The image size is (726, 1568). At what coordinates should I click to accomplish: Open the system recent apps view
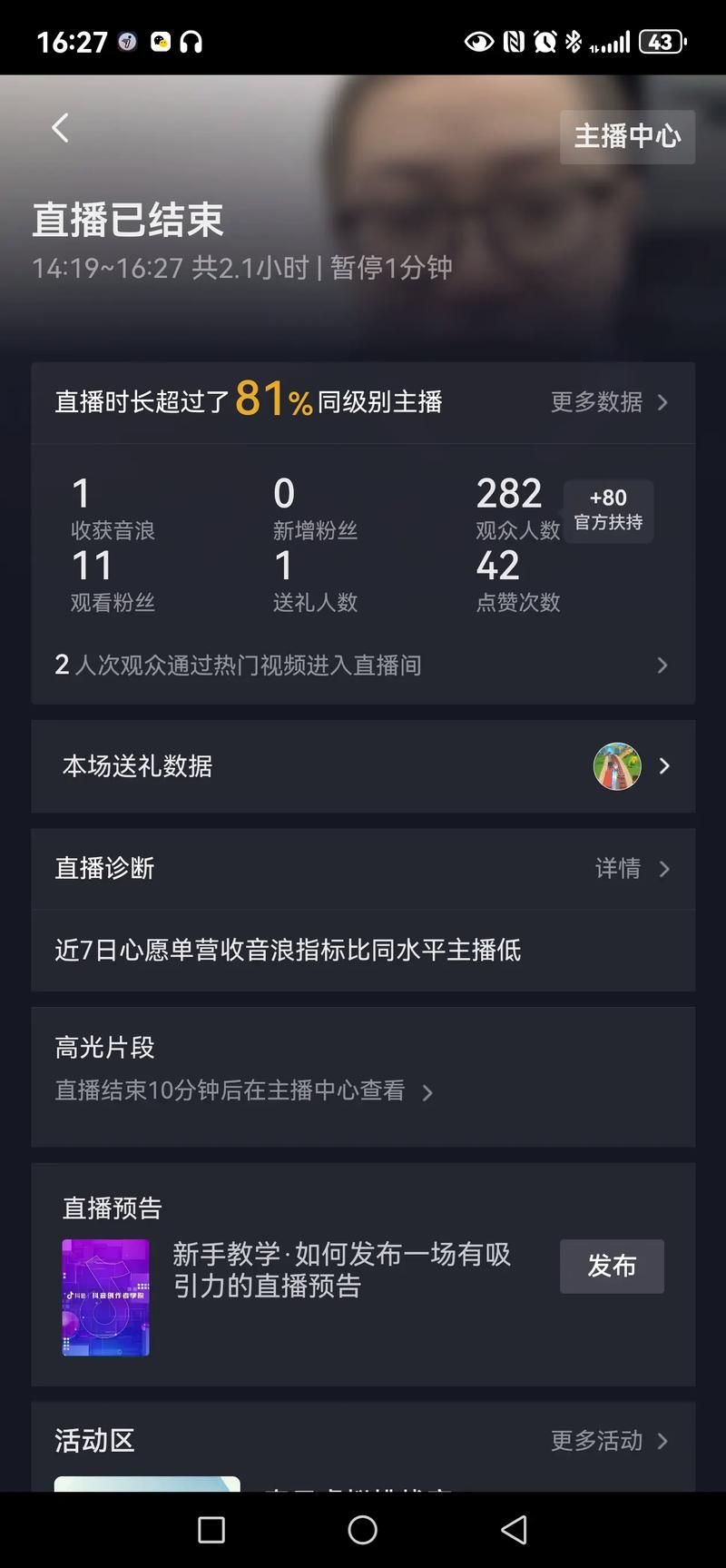tap(211, 1530)
